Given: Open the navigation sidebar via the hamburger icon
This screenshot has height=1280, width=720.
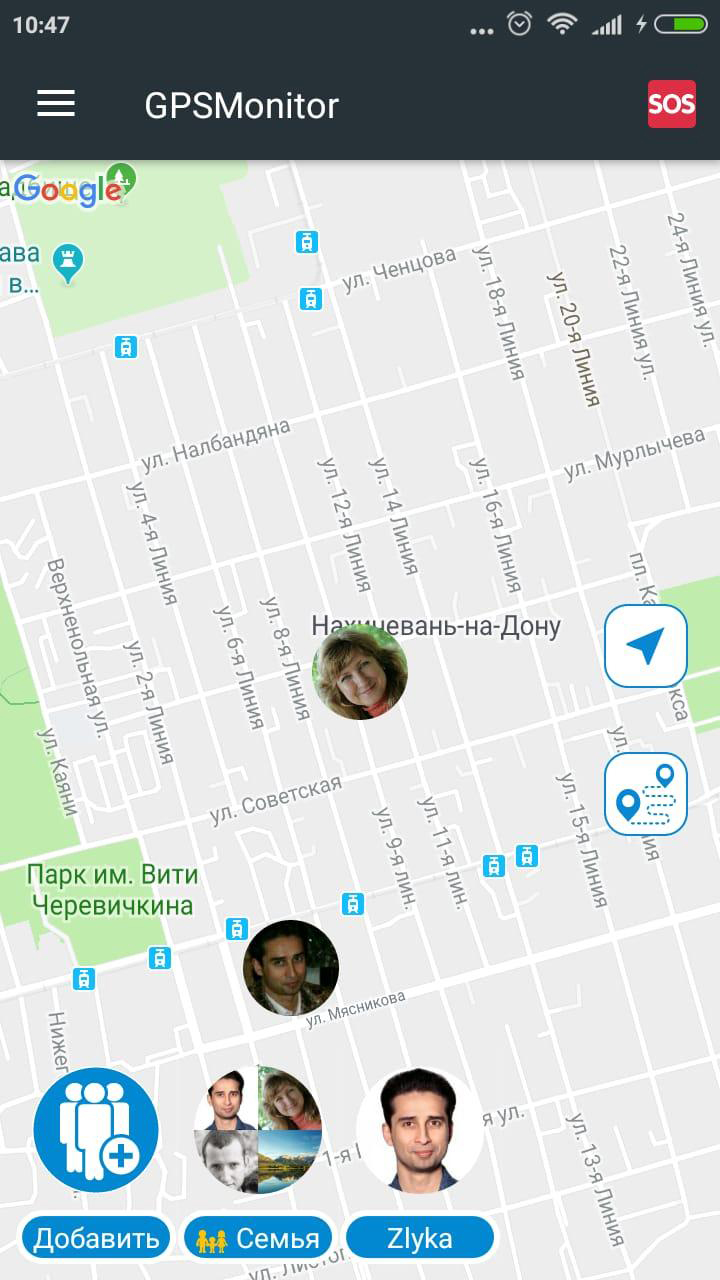Looking at the screenshot, I should [55, 103].
